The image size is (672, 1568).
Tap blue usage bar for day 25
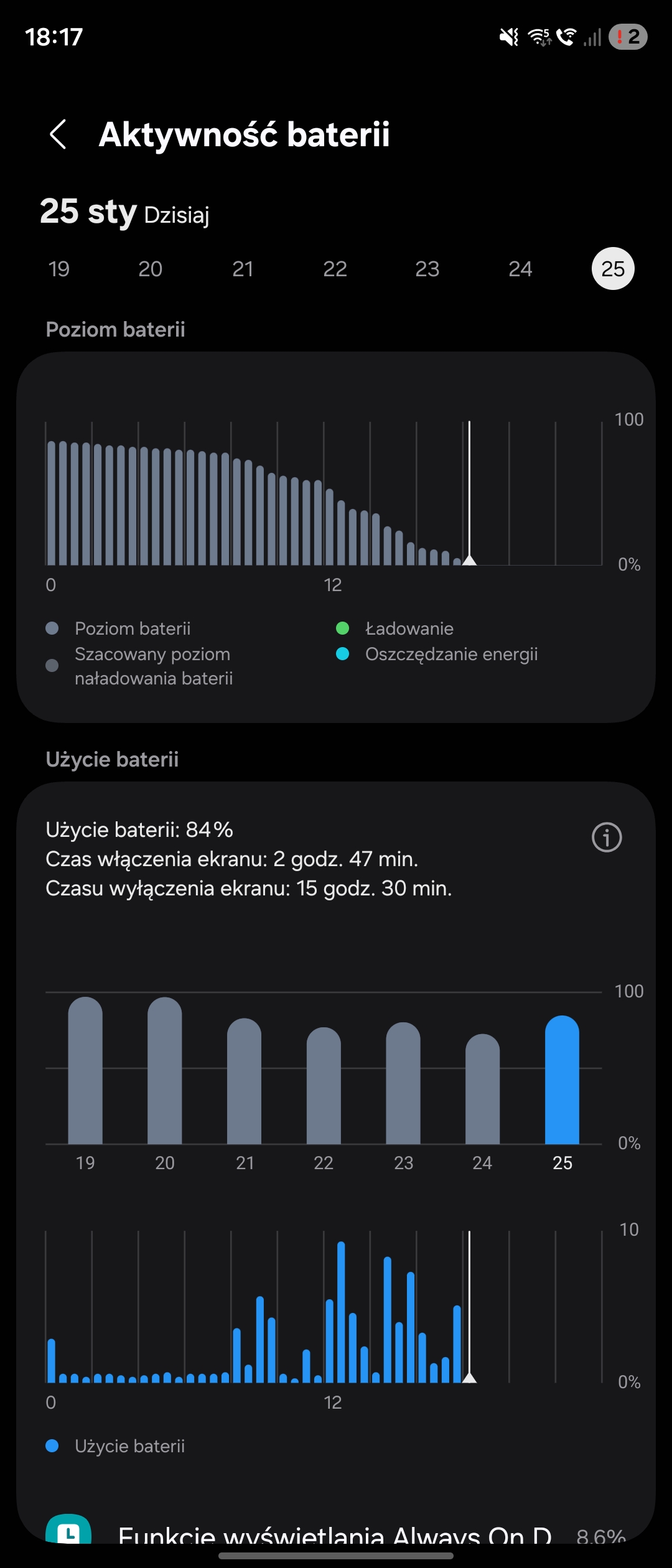coord(562,1081)
